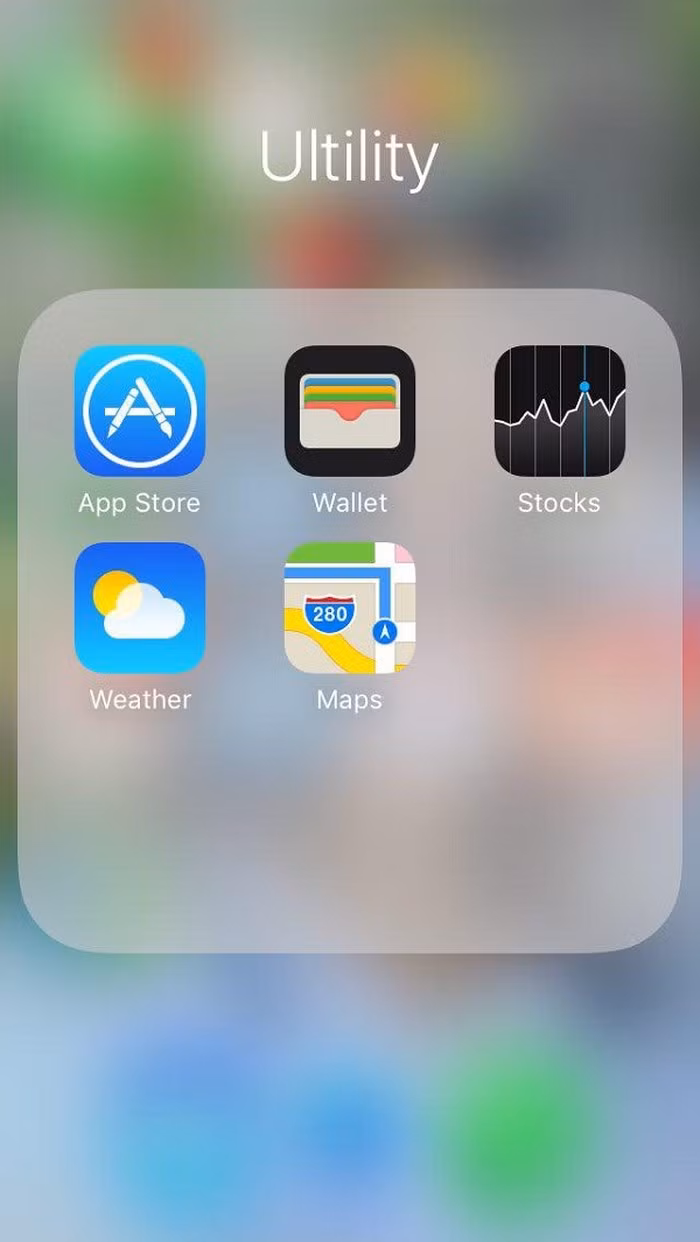The width and height of the screenshot is (700, 1242).
Task: Open the Maps app
Action: pyautogui.click(x=349, y=607)
